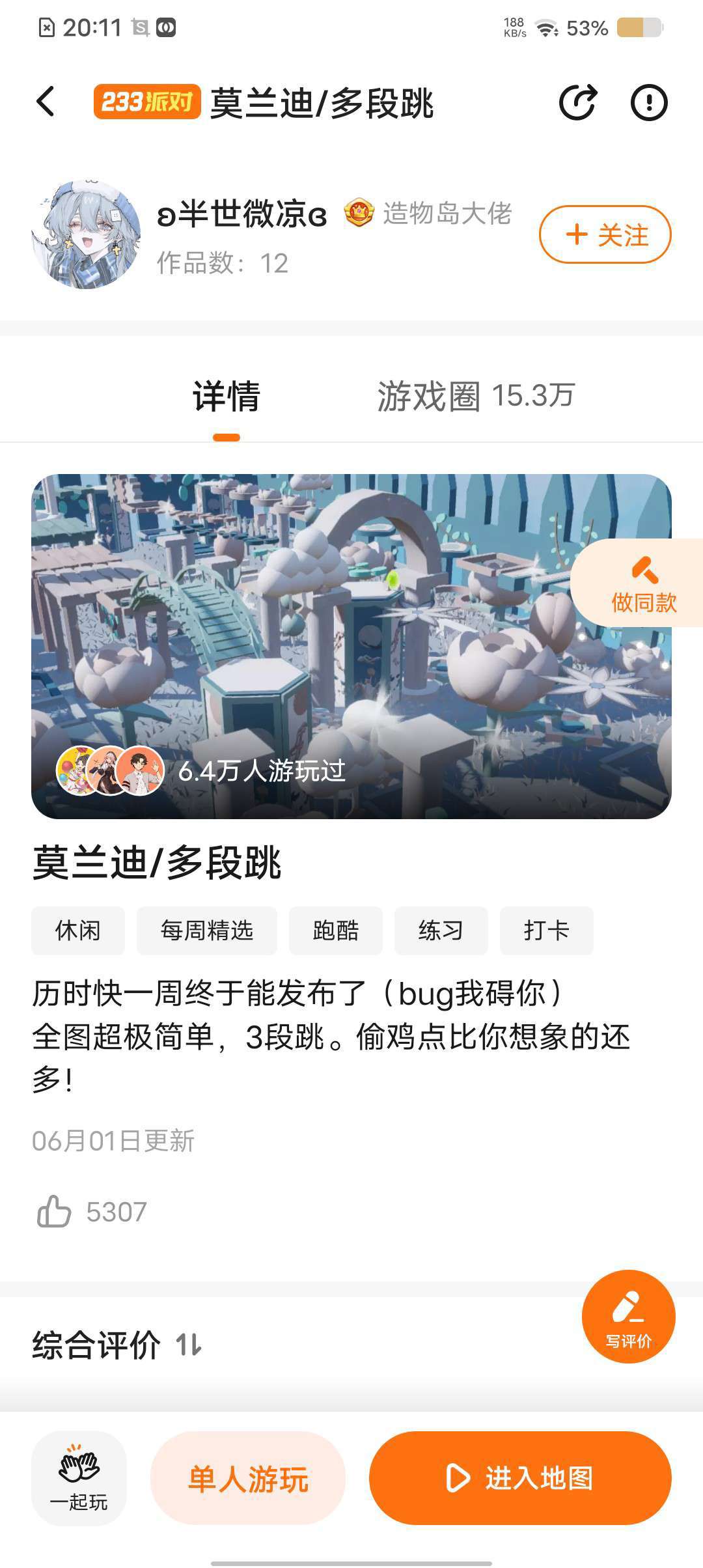The height and width of the screenshot is (1568, 703).
Task: Go back using the top-left arrow
Action: (46, 102)
